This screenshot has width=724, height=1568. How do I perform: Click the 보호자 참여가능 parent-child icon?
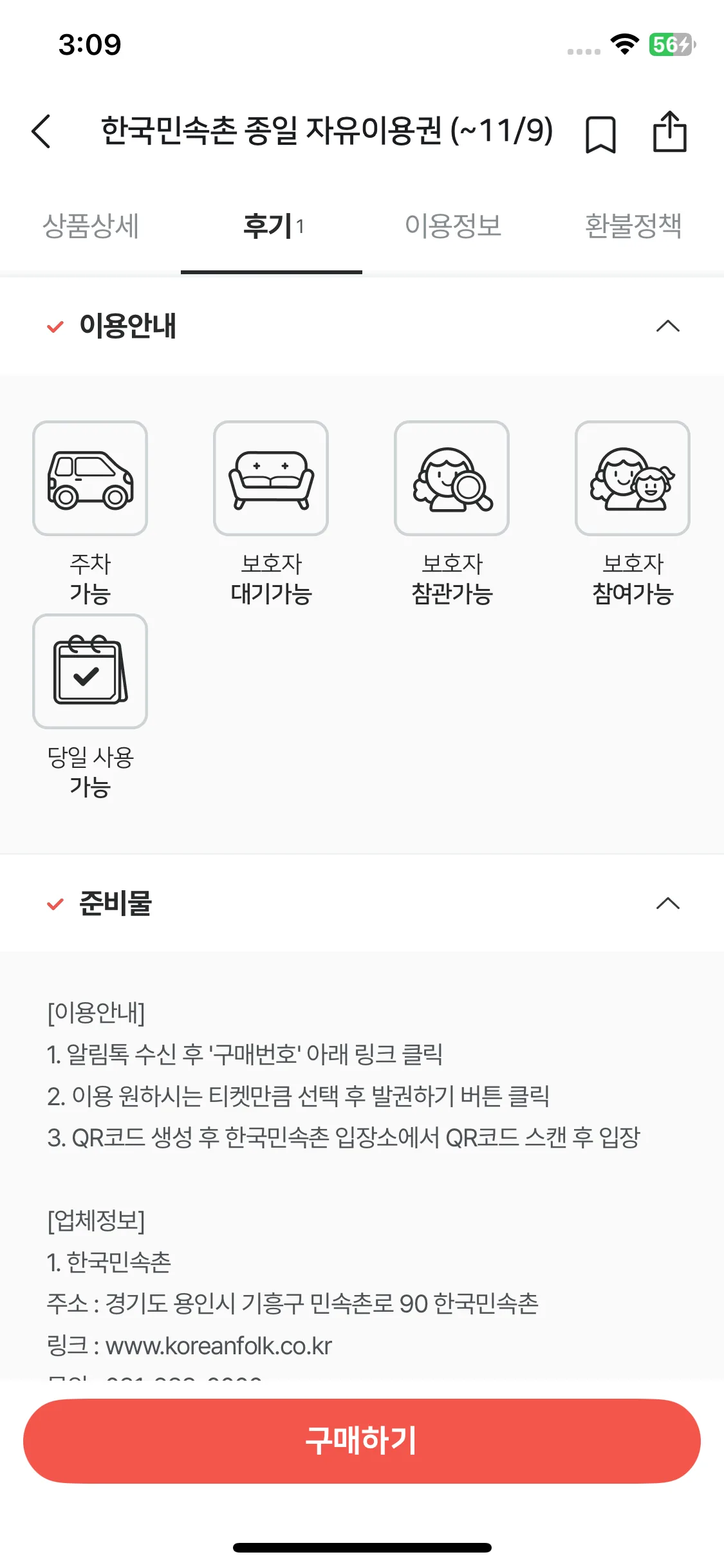pyautogui.click(x=633, y=479)
